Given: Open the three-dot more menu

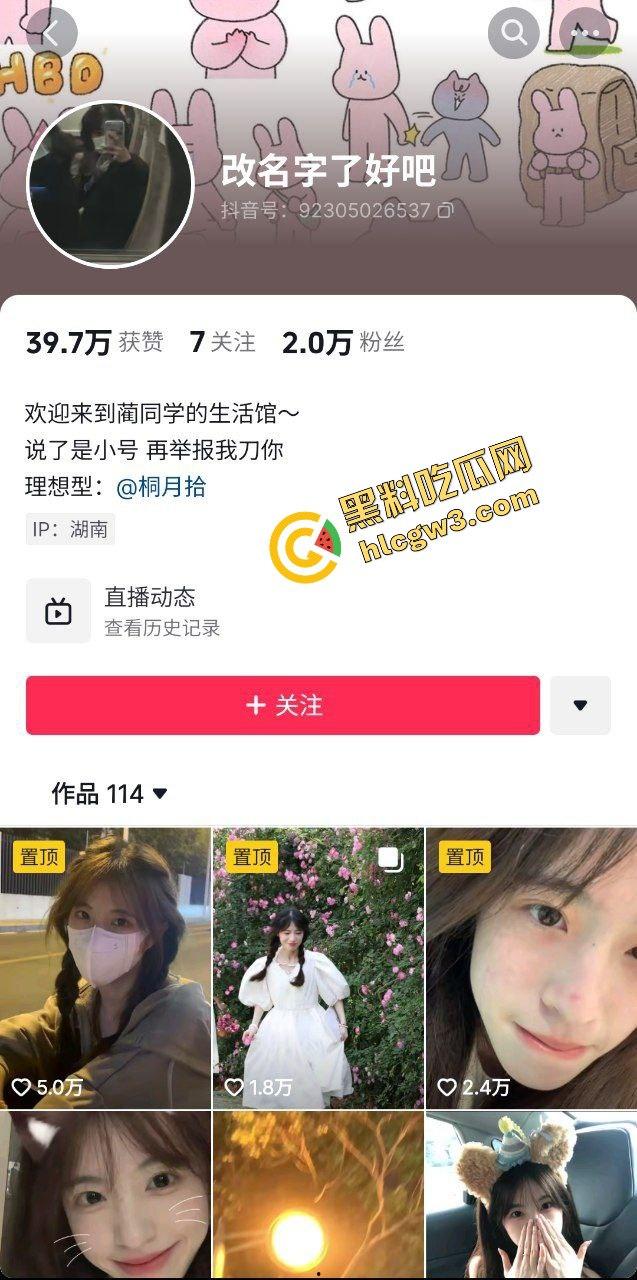Looking at the screenshot, I should tap(585, 33).
